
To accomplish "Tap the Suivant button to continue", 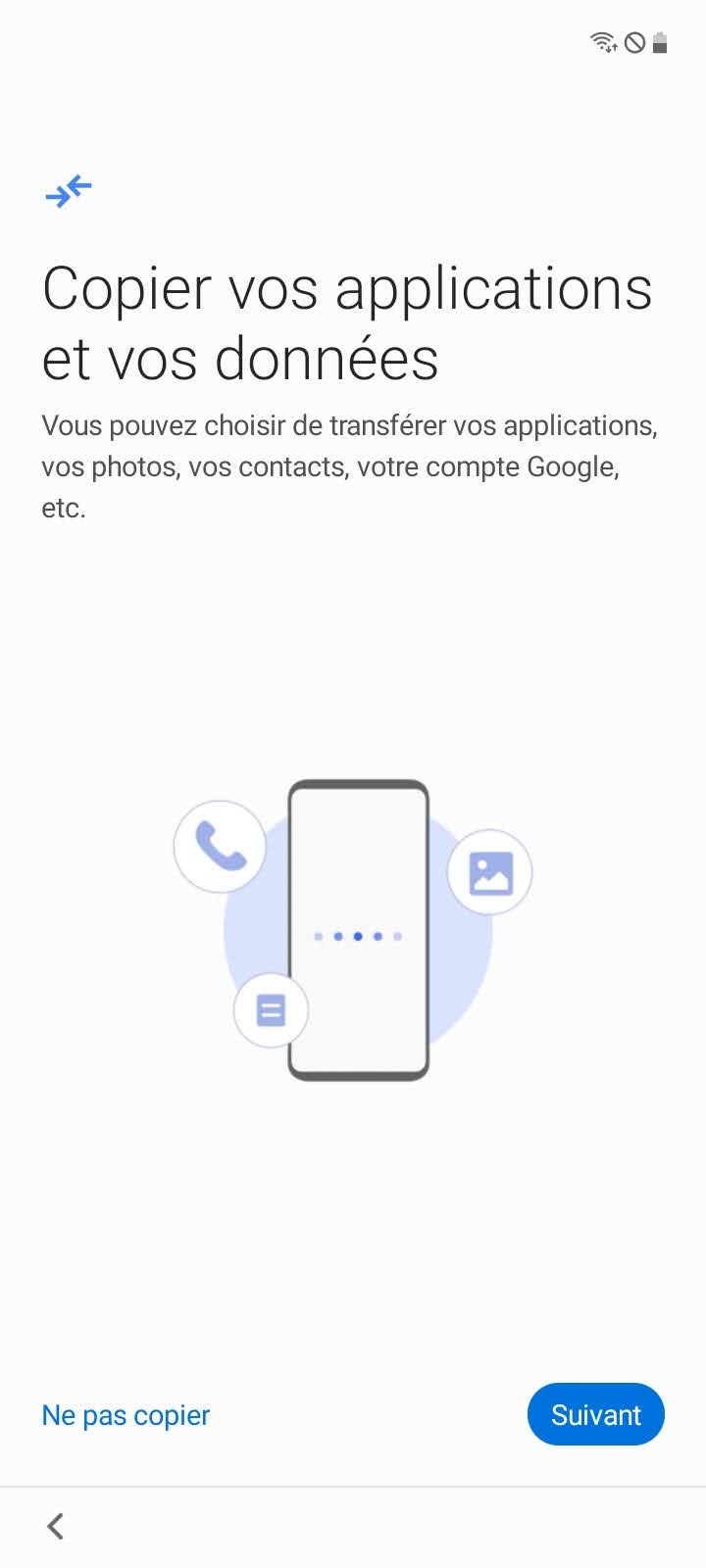I will click(595, 1414).
